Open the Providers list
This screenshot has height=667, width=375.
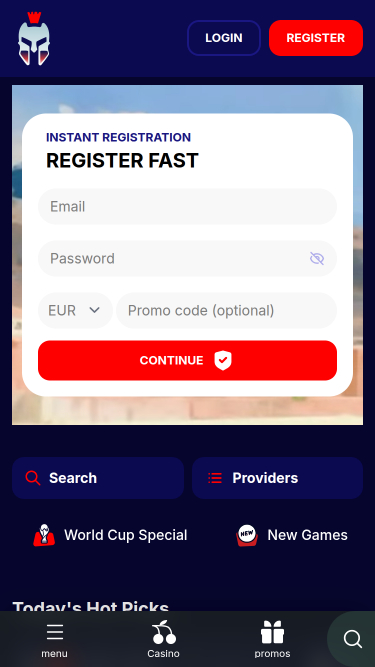pyautogui.click(x=277, y=478)
